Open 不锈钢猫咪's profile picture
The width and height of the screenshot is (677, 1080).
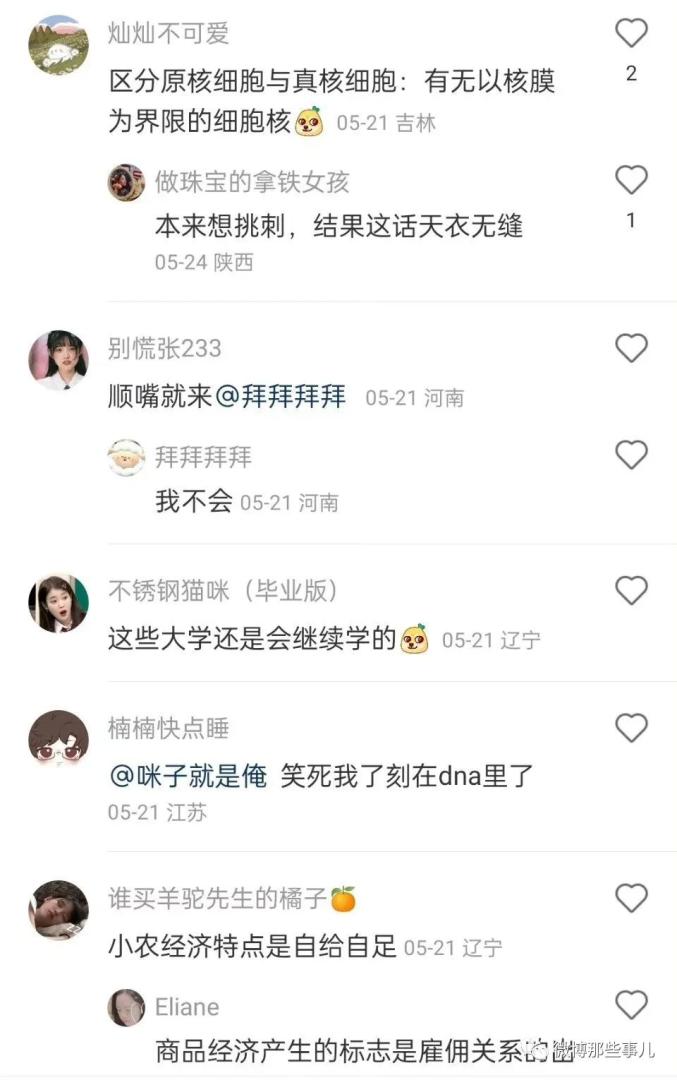(58, 603)
